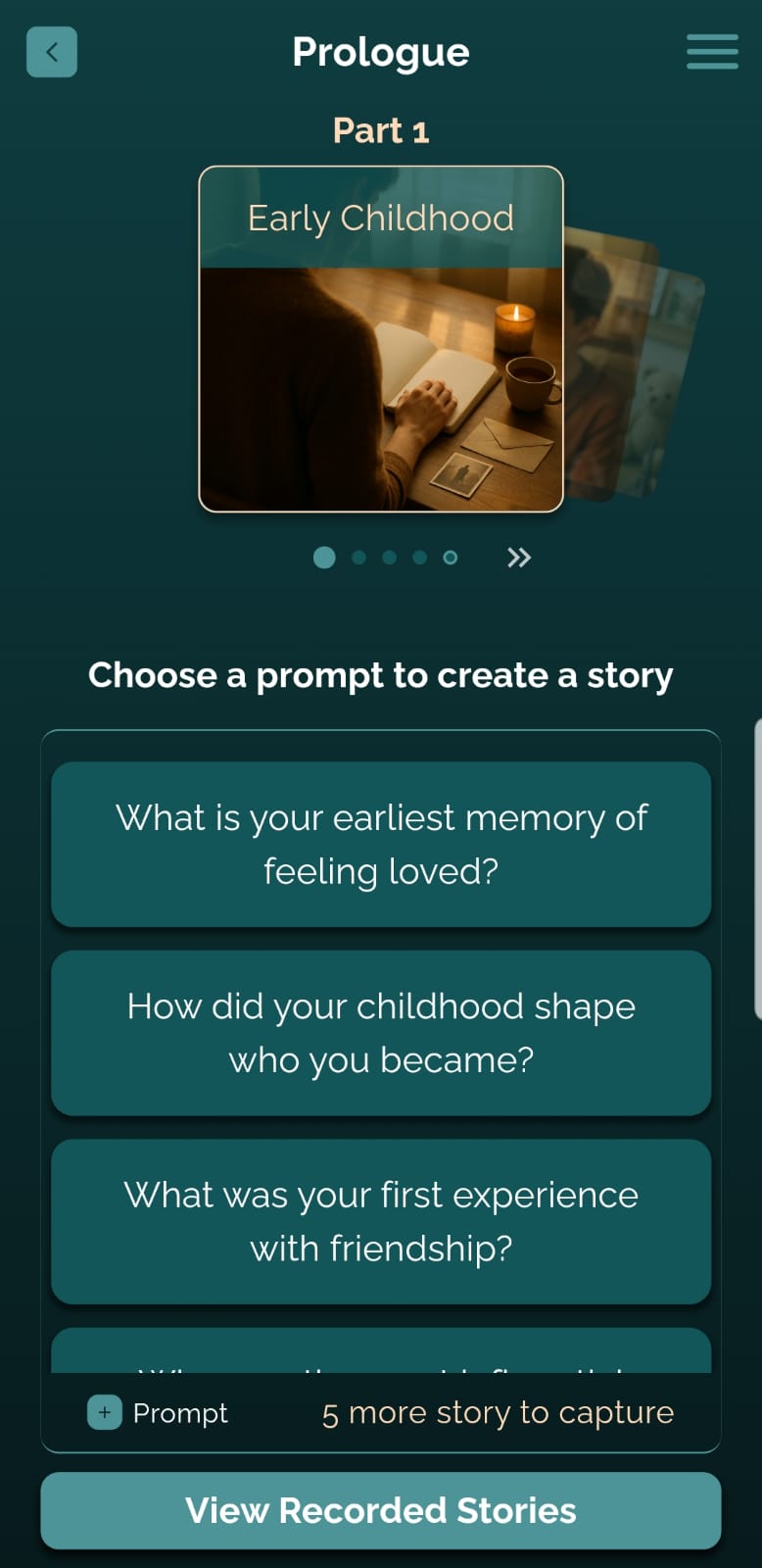Select the first carousel dot indicator

pyautogui.click(x=324, y=557)
